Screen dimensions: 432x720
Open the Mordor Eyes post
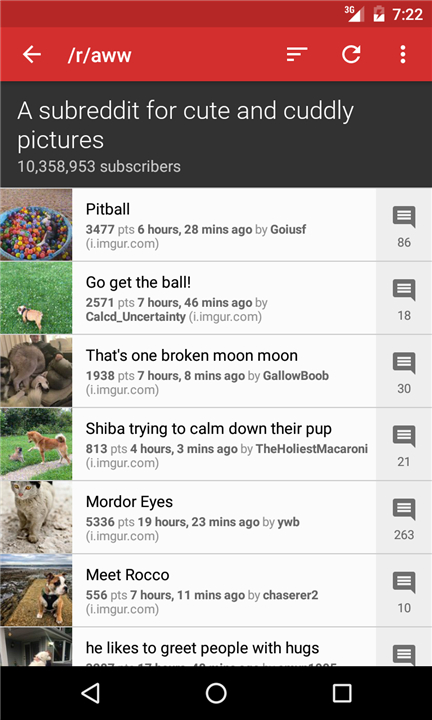224,517
